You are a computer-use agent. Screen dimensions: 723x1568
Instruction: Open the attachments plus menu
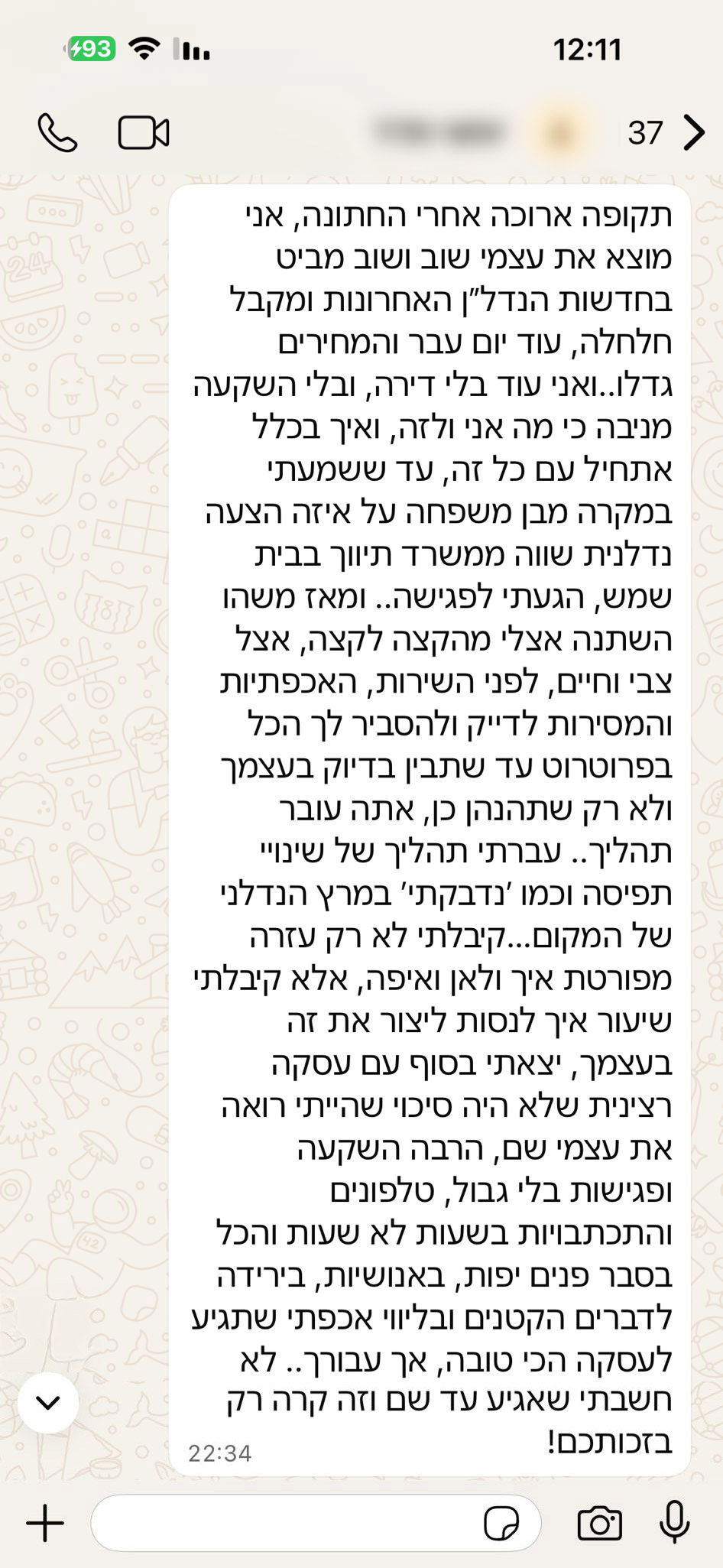click(x=45, y=1524)
